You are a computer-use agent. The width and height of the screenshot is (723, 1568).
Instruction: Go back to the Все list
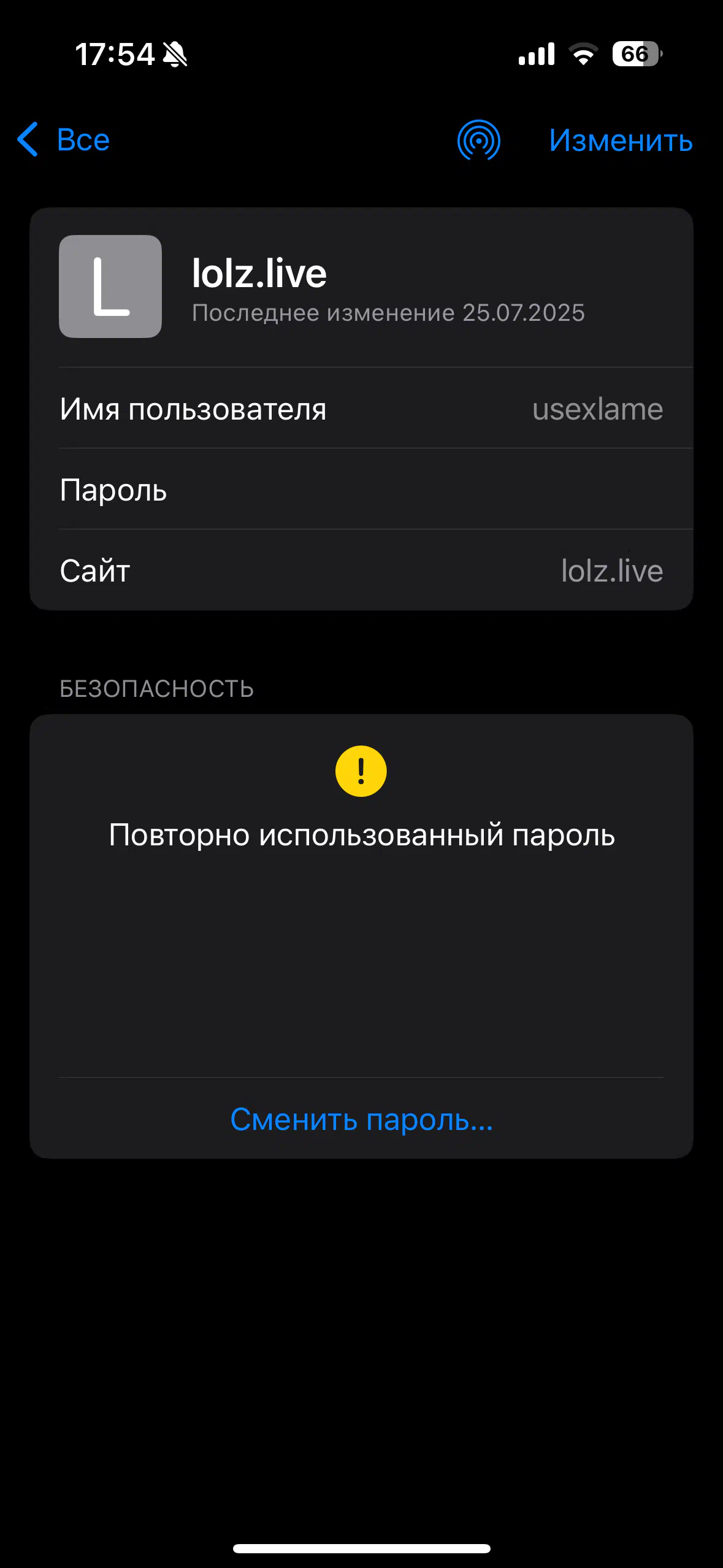pos(63,140)
